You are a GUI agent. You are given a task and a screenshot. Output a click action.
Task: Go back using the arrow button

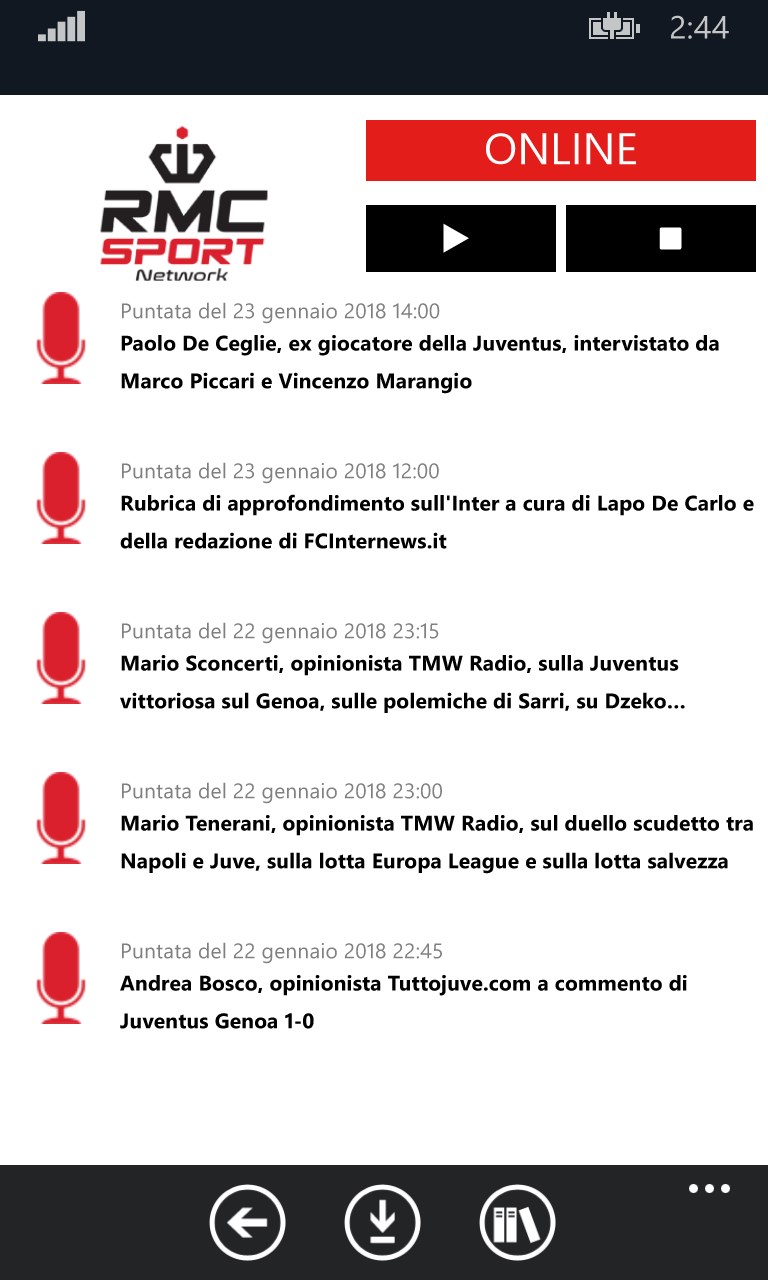point(247,1222)
